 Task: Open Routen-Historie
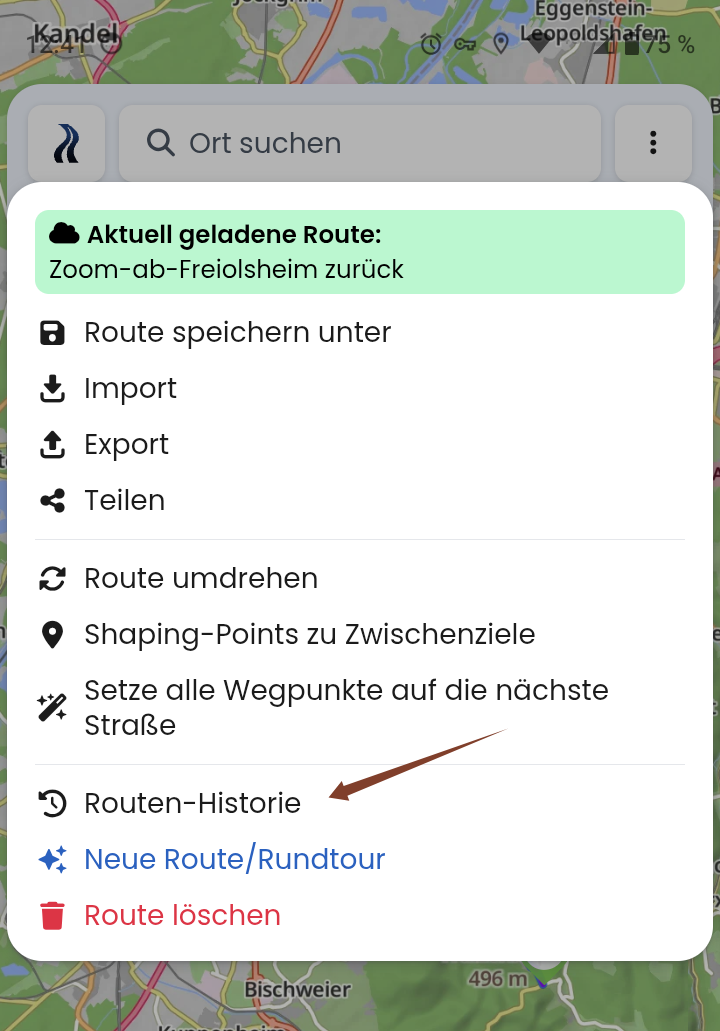click(x=192, y=803)
